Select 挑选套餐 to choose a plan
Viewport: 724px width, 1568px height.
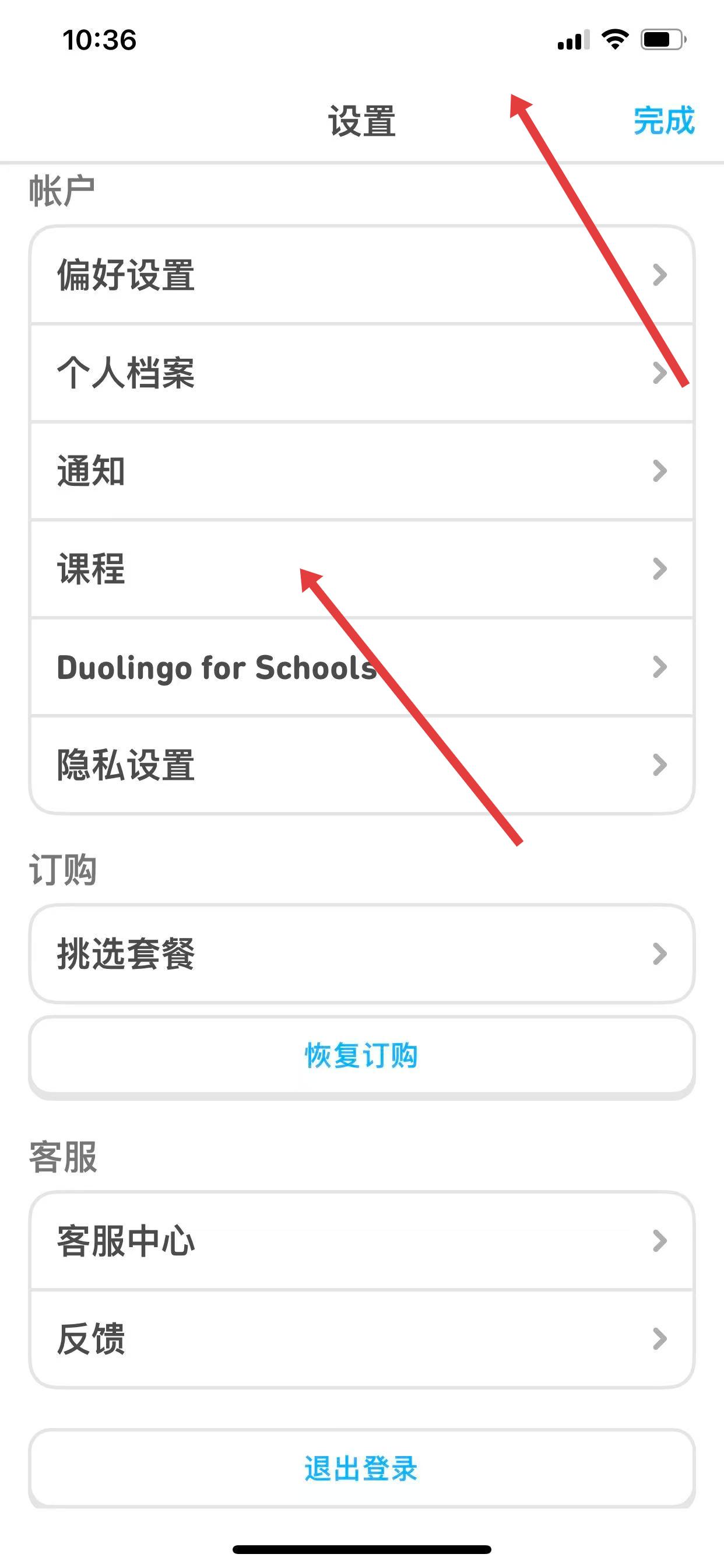361,954
